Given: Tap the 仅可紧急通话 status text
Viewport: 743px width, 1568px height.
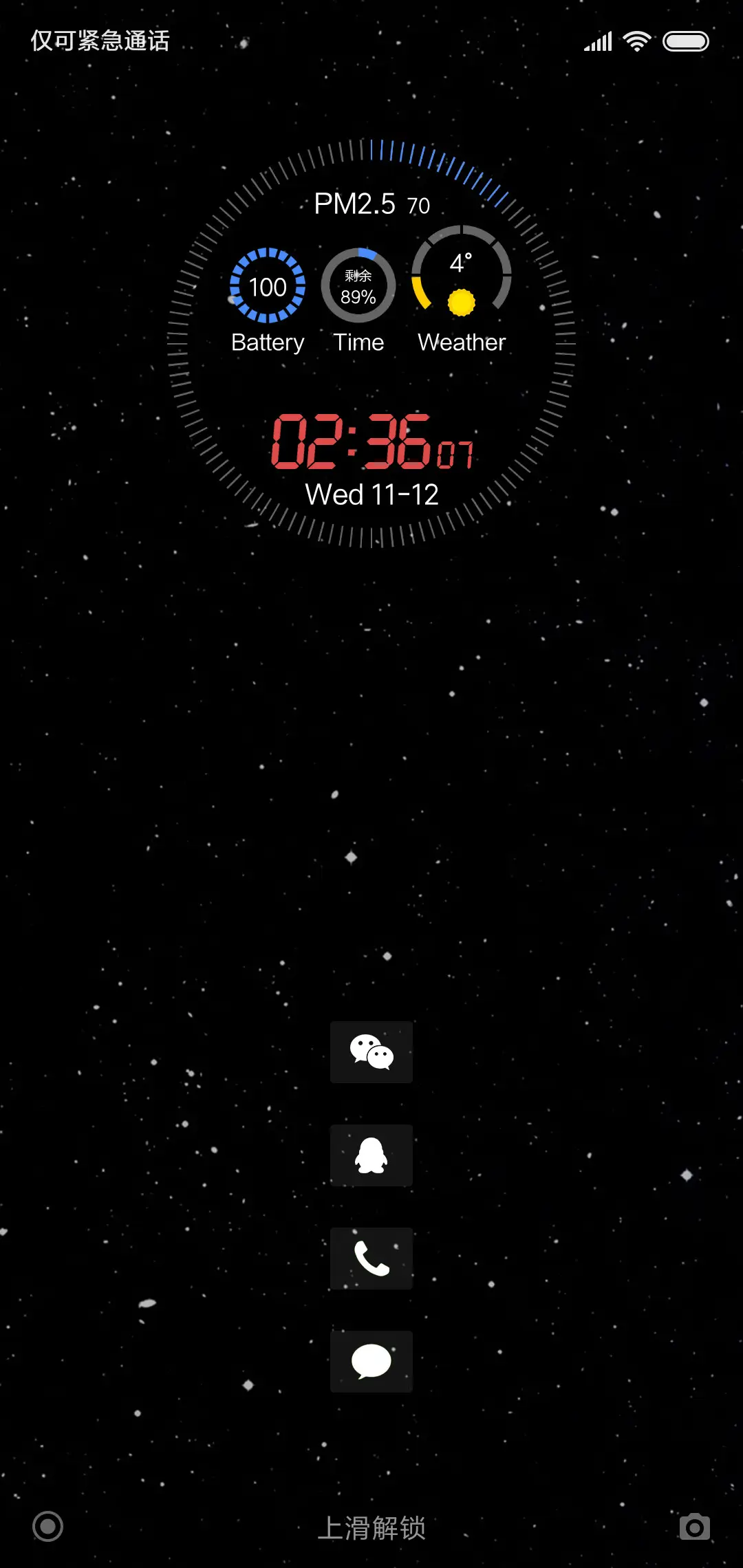Looking at the screenshot, I should [98, 41].
